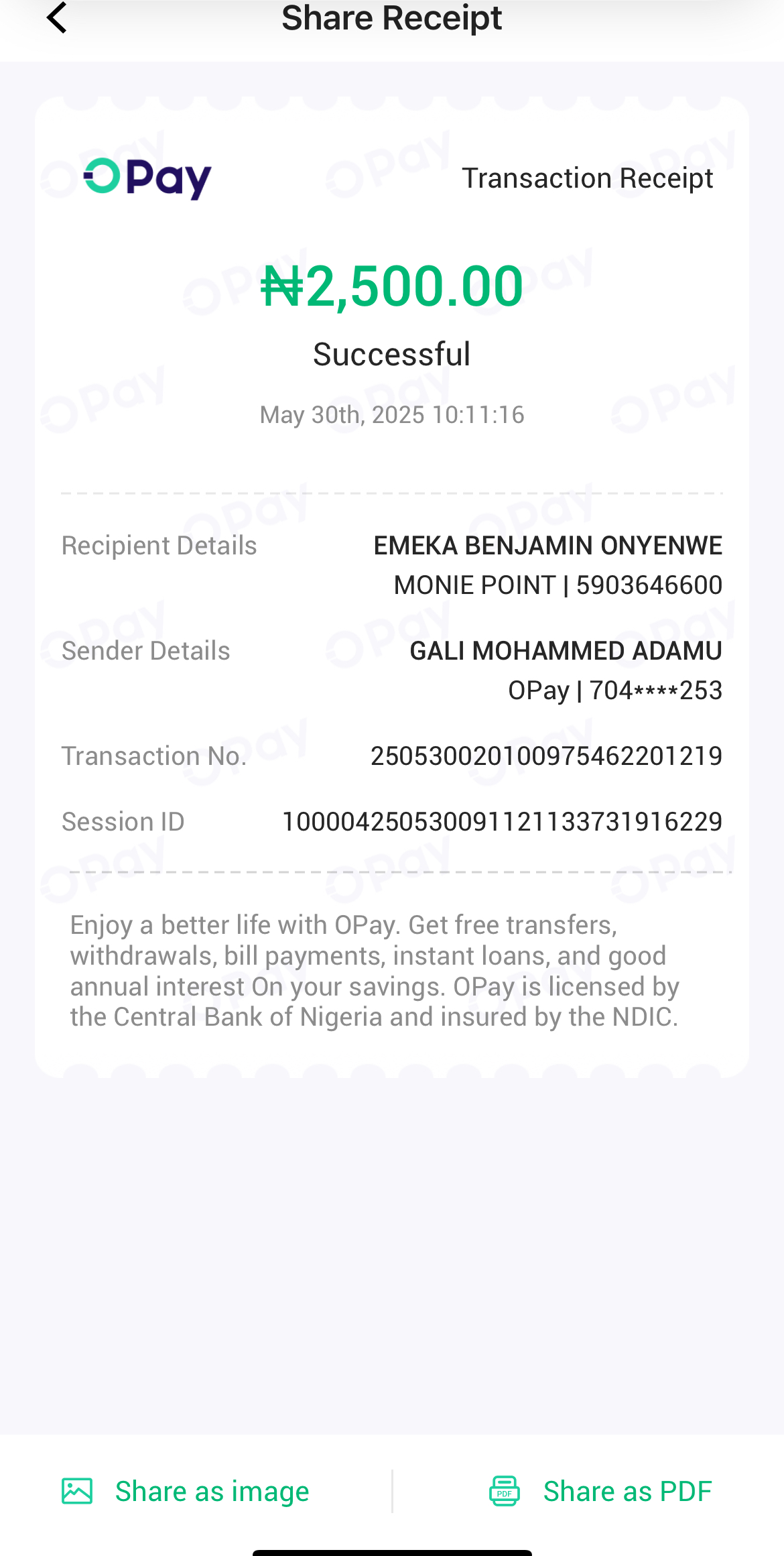Share the receipt as image
This screenshot has height=1556, width=784.
coord(186,1492)
